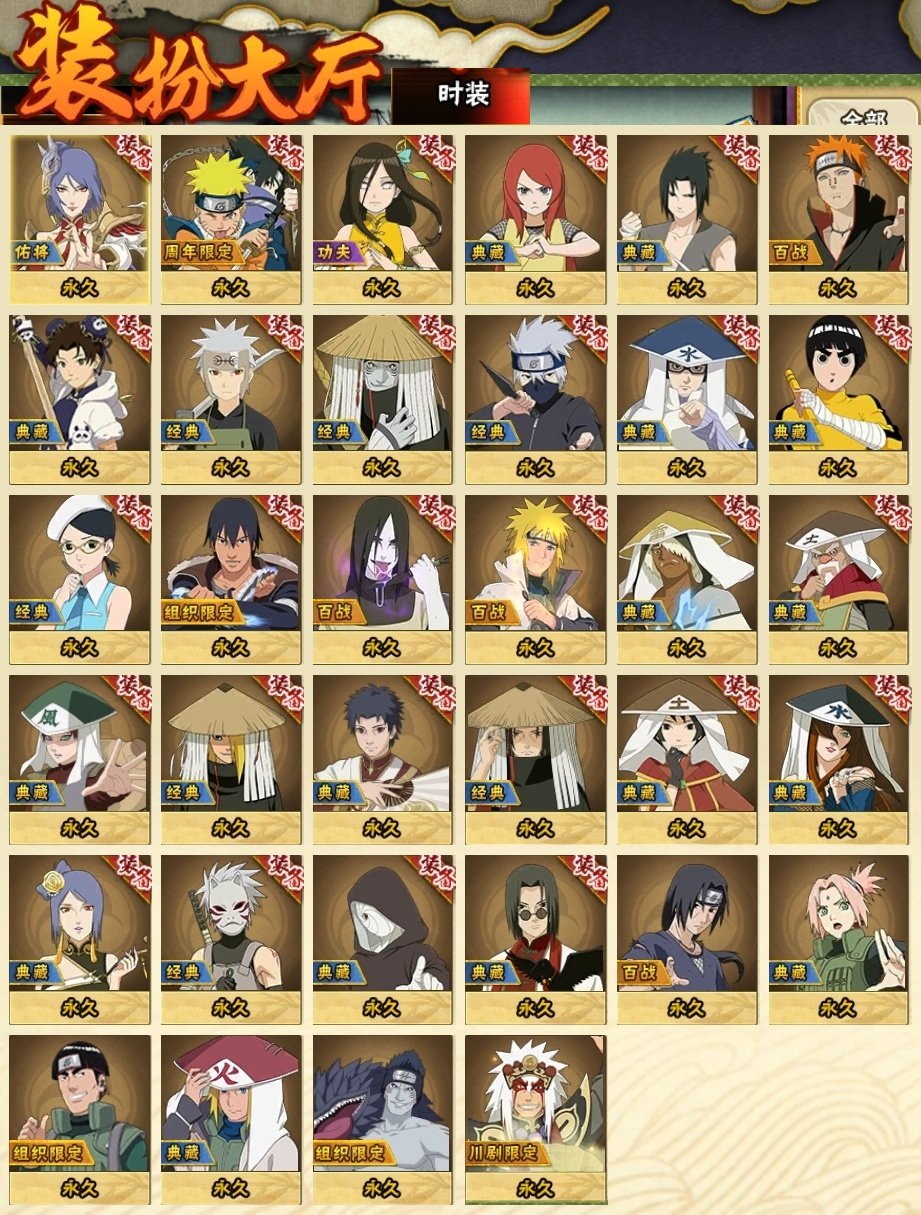Open the 典藏 card with green 風 hat
The image size is (921, 1215).
(80, 758)
